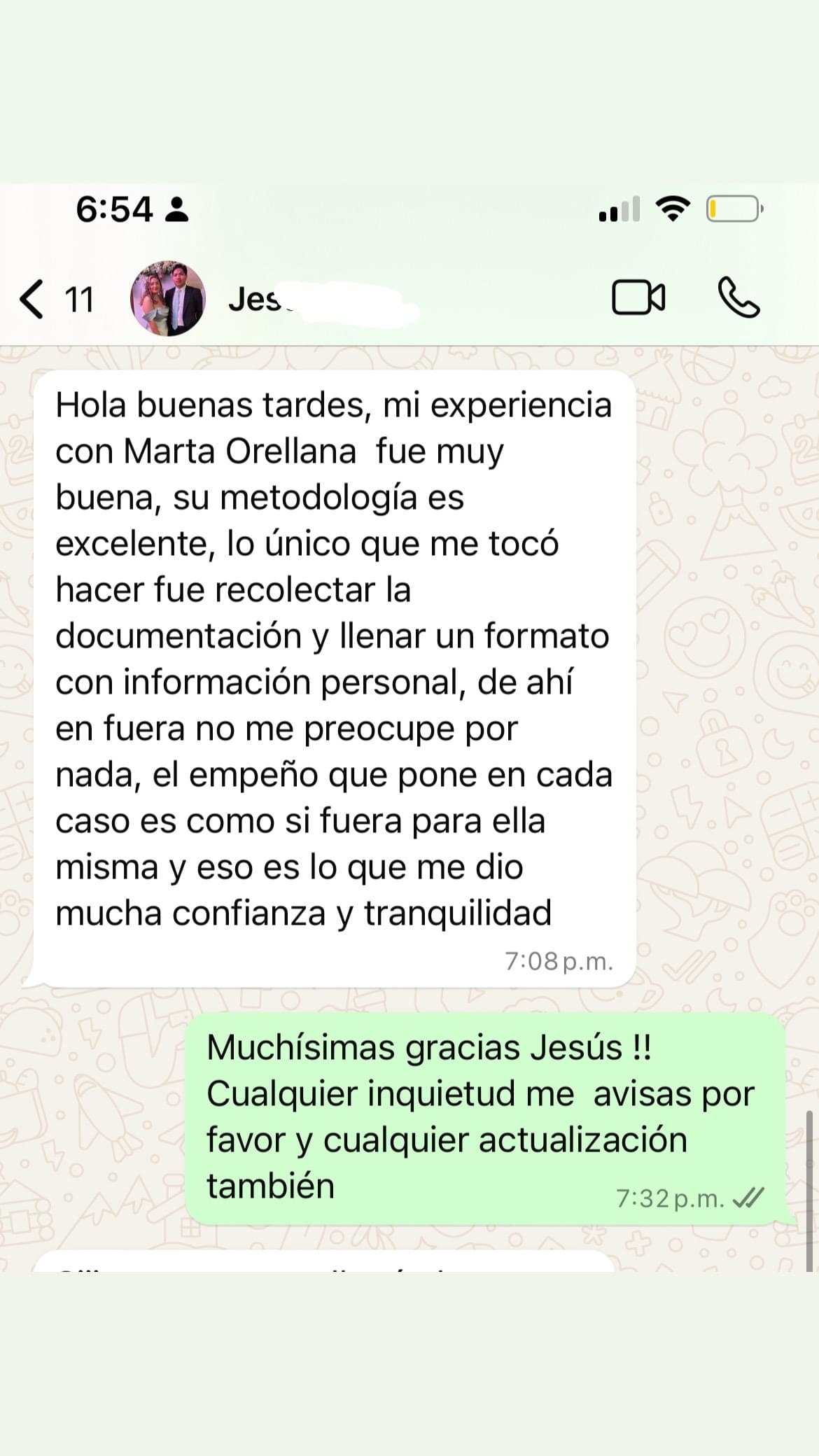Start a voice call with this contact

(x=738, y=298)
